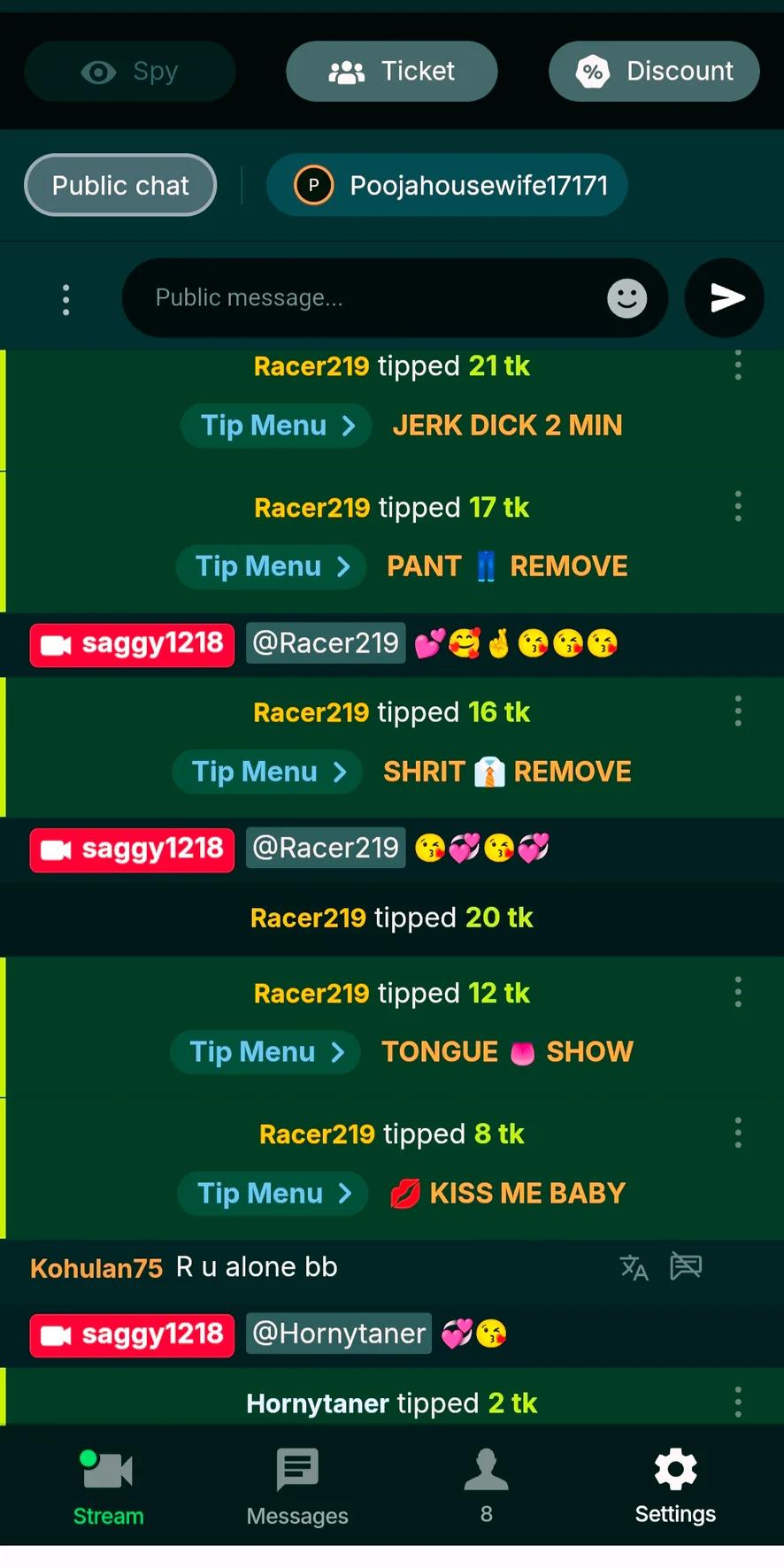Image resolution: width=784 pixels, height=1568 pixels.
Task: Switch to the Public chat tab
Action: [x=120, y=186]
